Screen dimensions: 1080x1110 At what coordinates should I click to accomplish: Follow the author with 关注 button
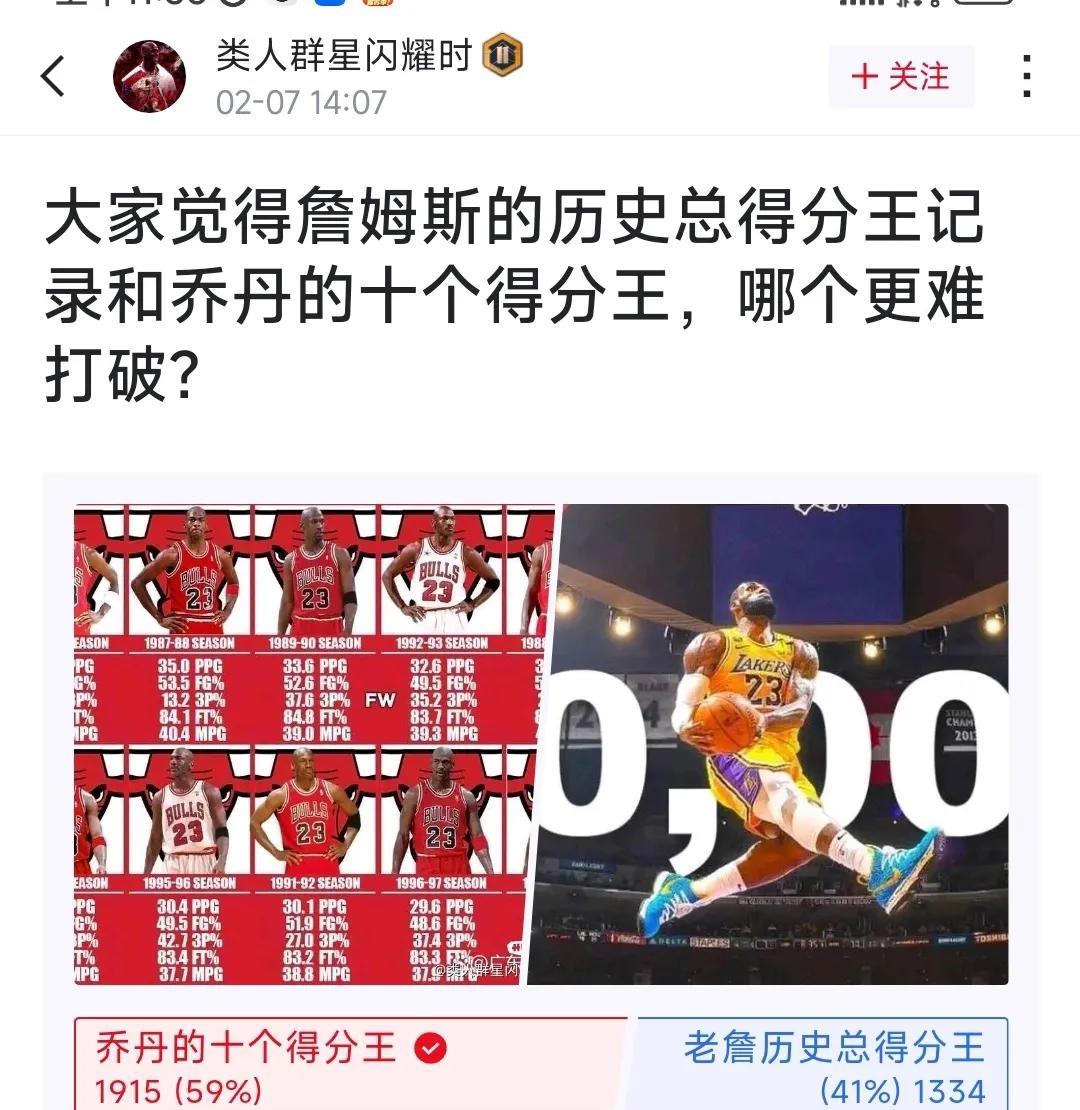point(901,77)
